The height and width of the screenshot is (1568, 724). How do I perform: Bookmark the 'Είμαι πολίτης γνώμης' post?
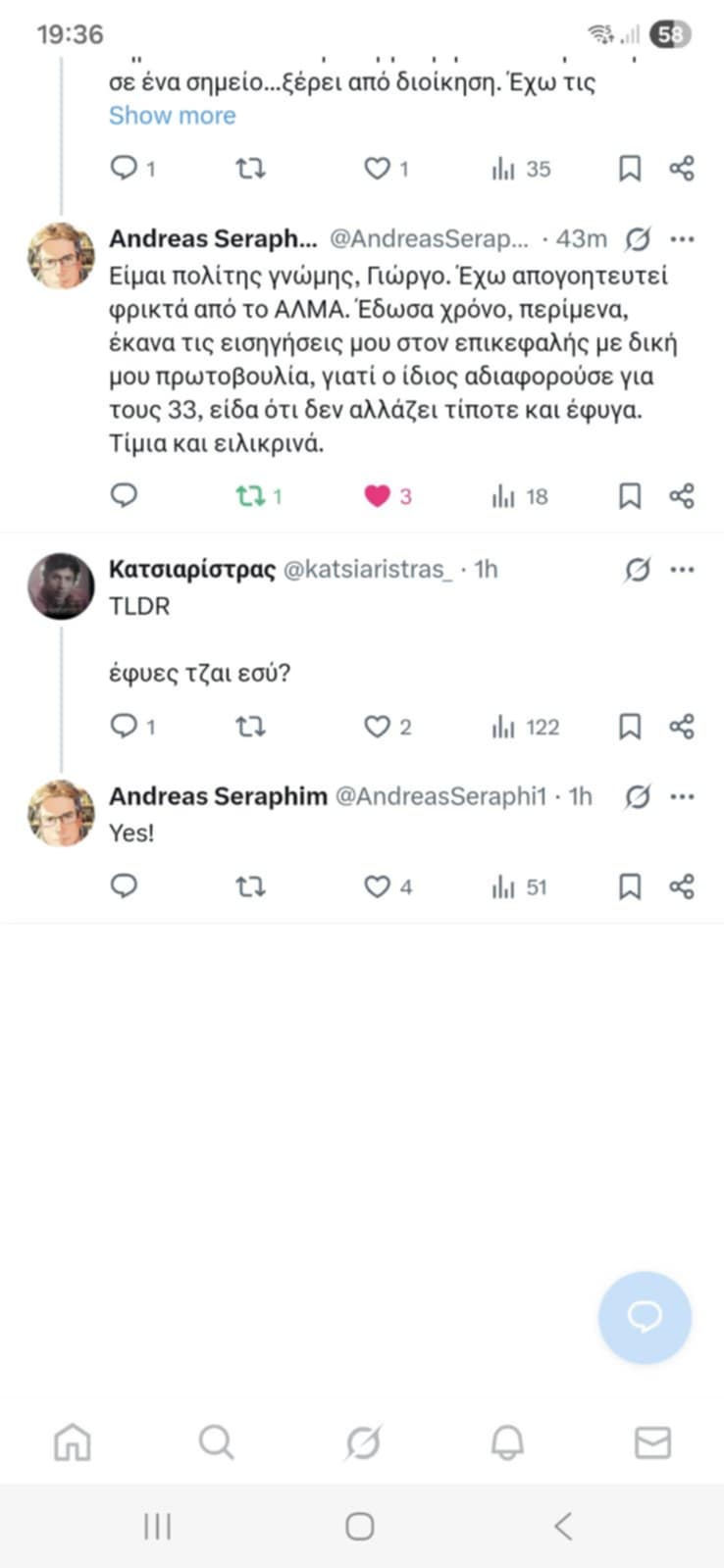coord(629,496)
